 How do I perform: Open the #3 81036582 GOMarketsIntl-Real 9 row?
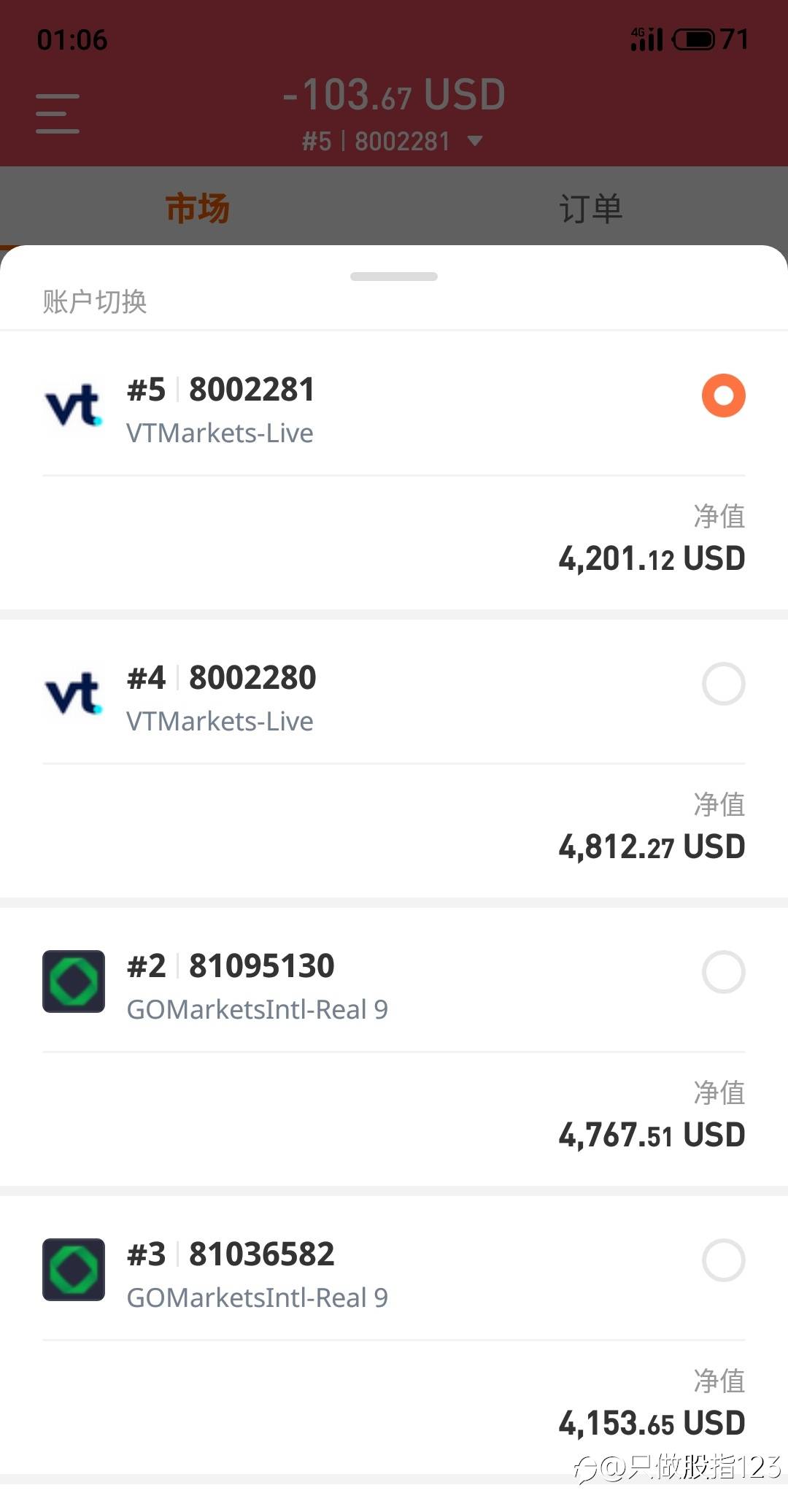click(394, 1335)
